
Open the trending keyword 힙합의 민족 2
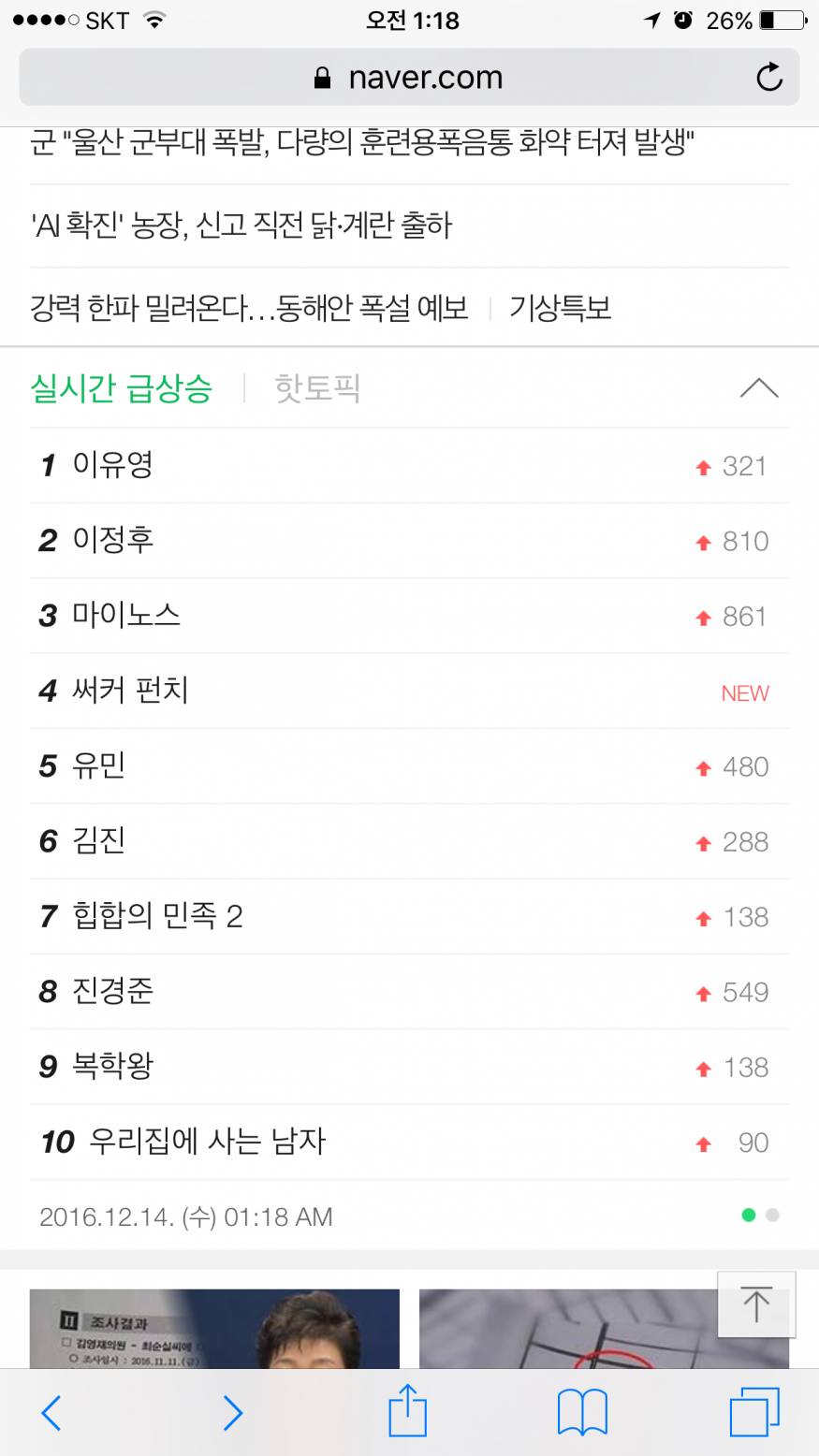[157, 916]
